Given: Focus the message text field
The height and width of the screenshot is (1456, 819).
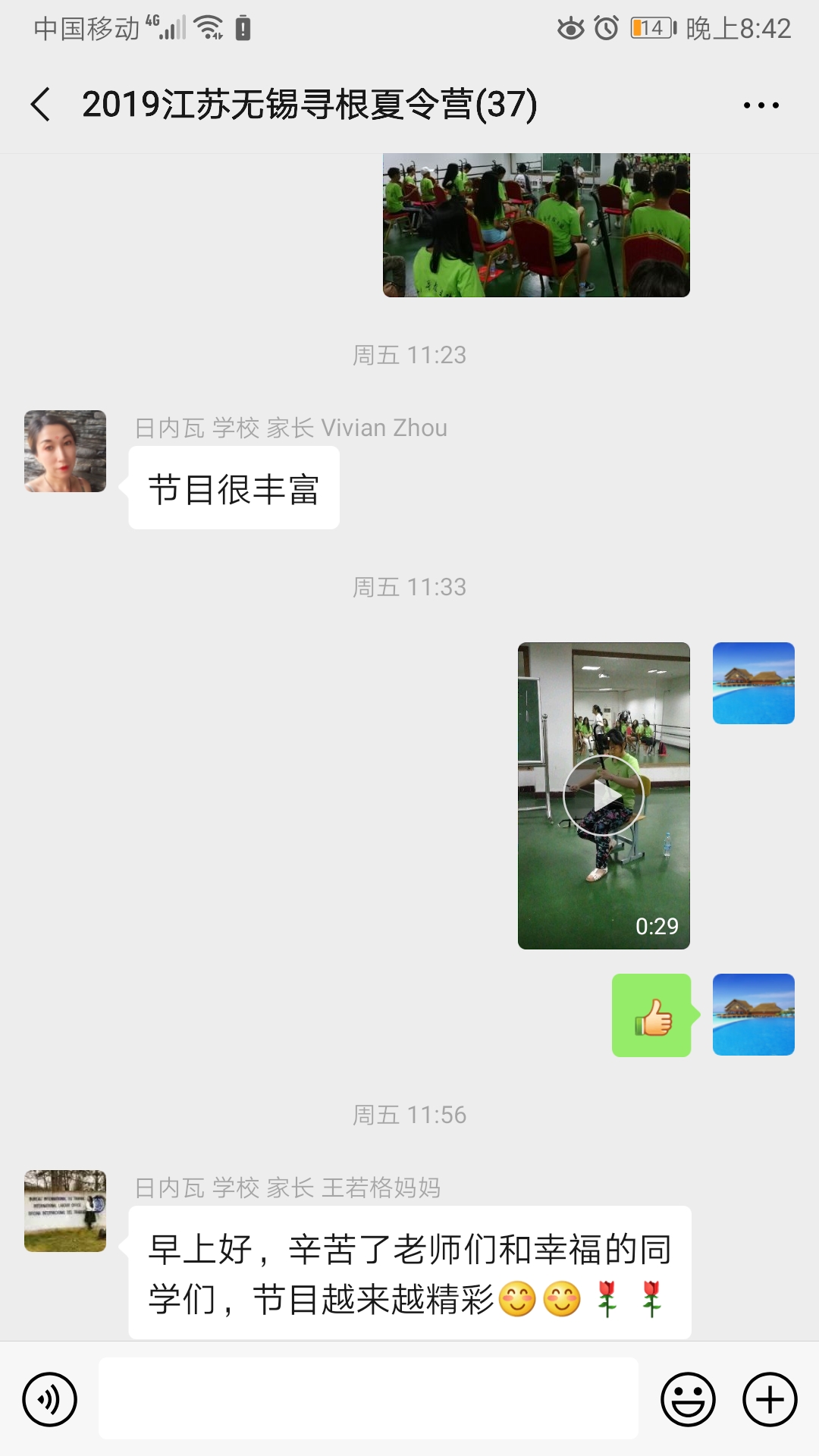Looking at the screenshot, I should point(369,1399).
